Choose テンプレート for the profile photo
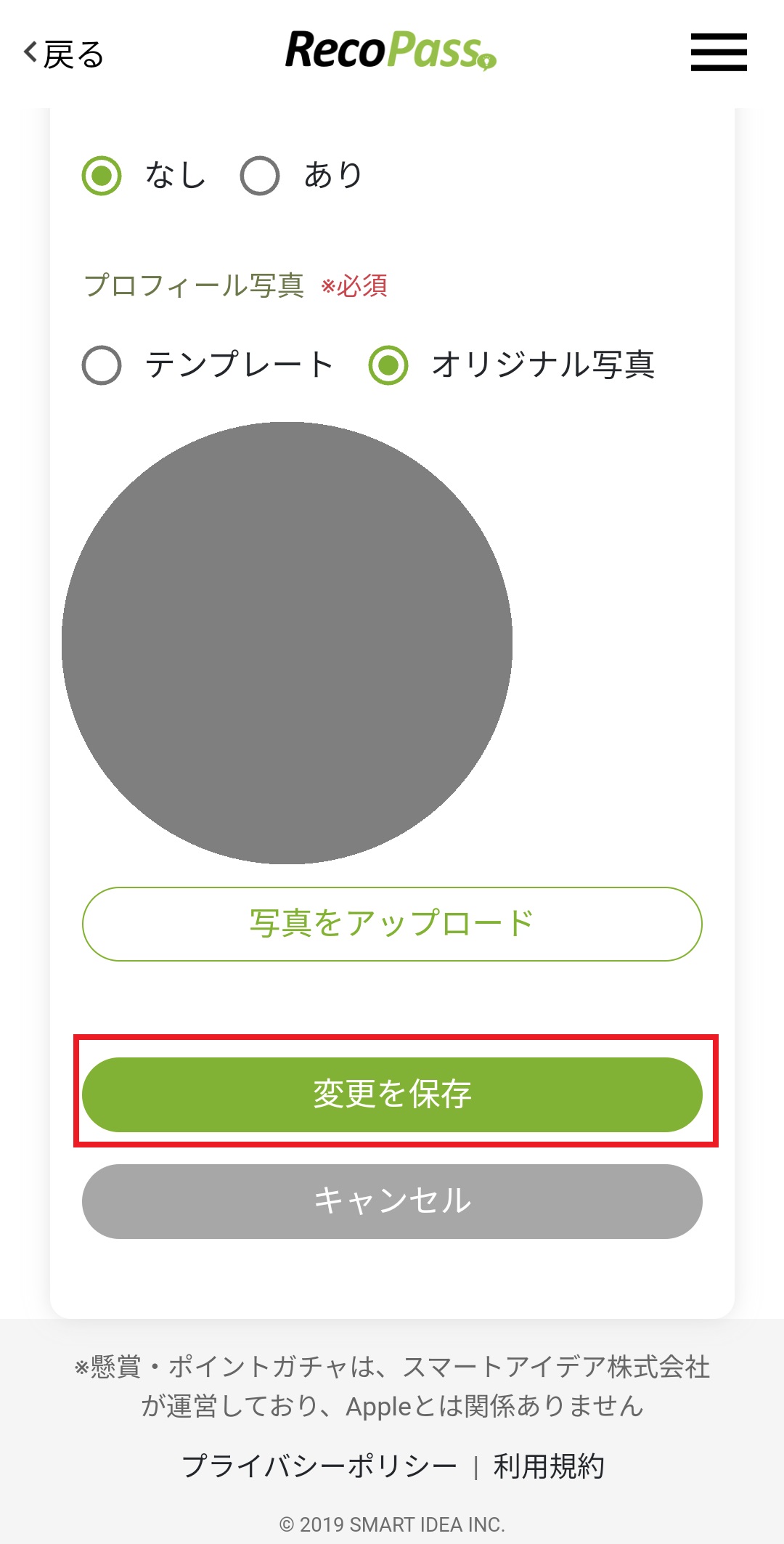 [x=102, y=365]
